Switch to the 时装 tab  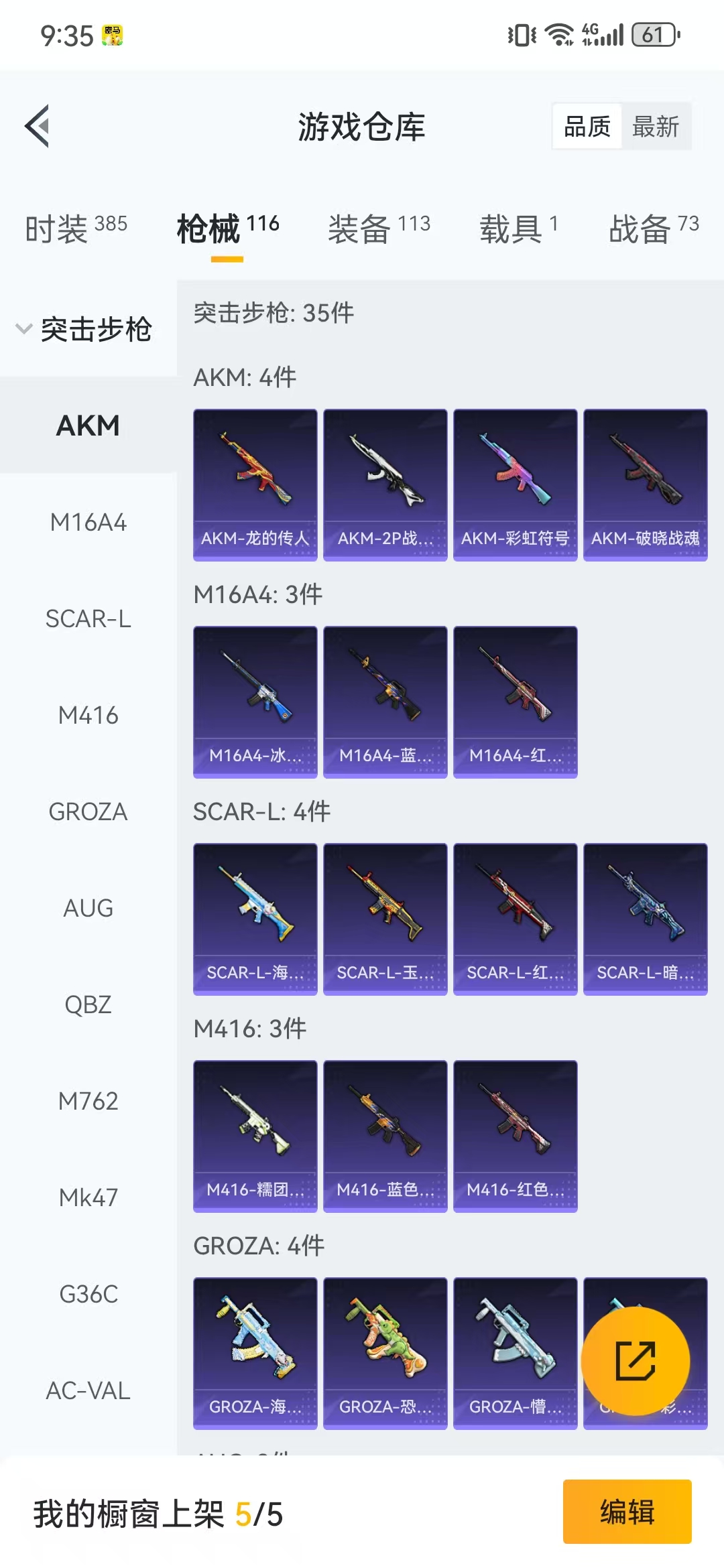[x=76, y=228]
